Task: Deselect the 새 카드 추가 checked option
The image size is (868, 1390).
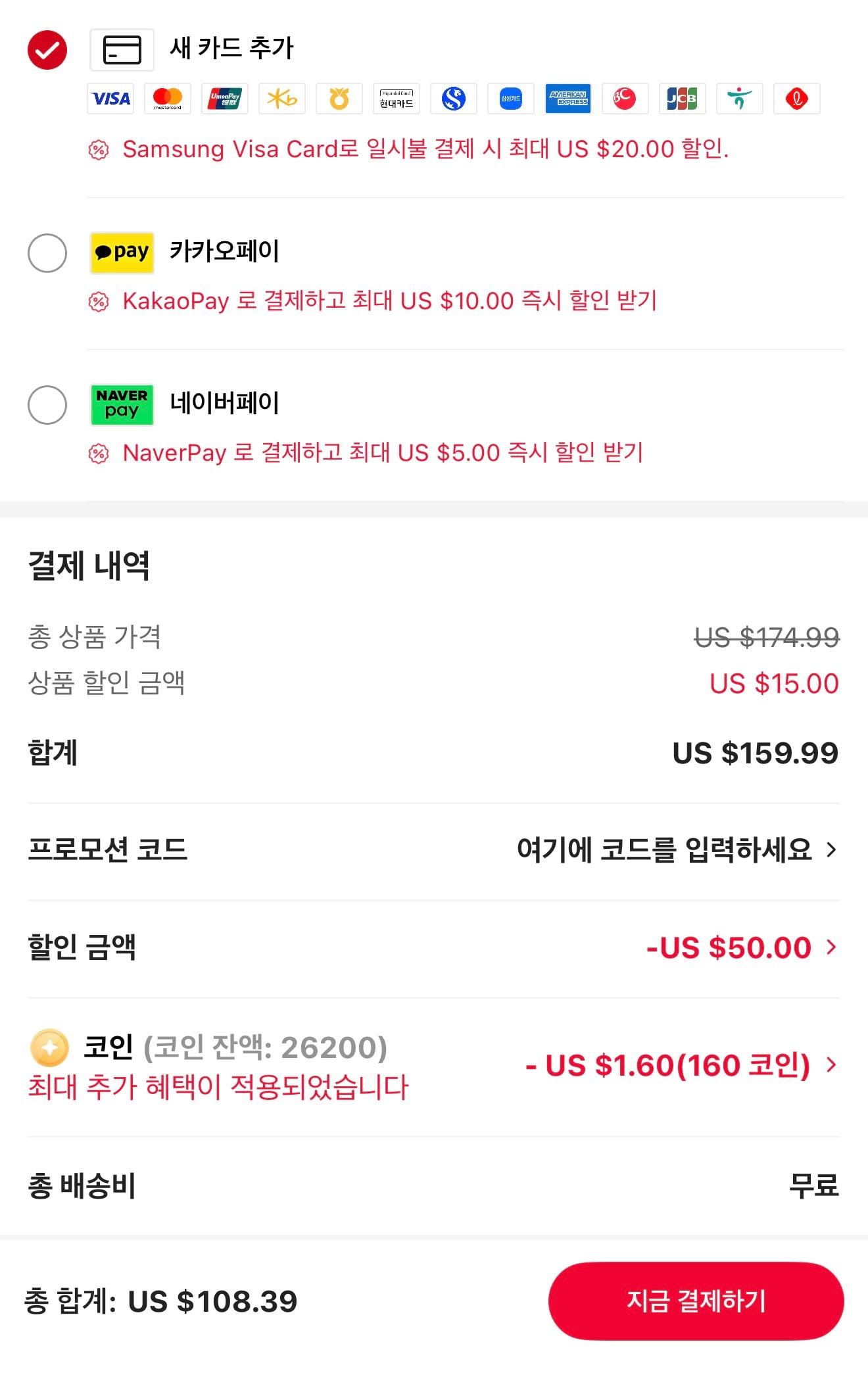Action: point(47,48)
